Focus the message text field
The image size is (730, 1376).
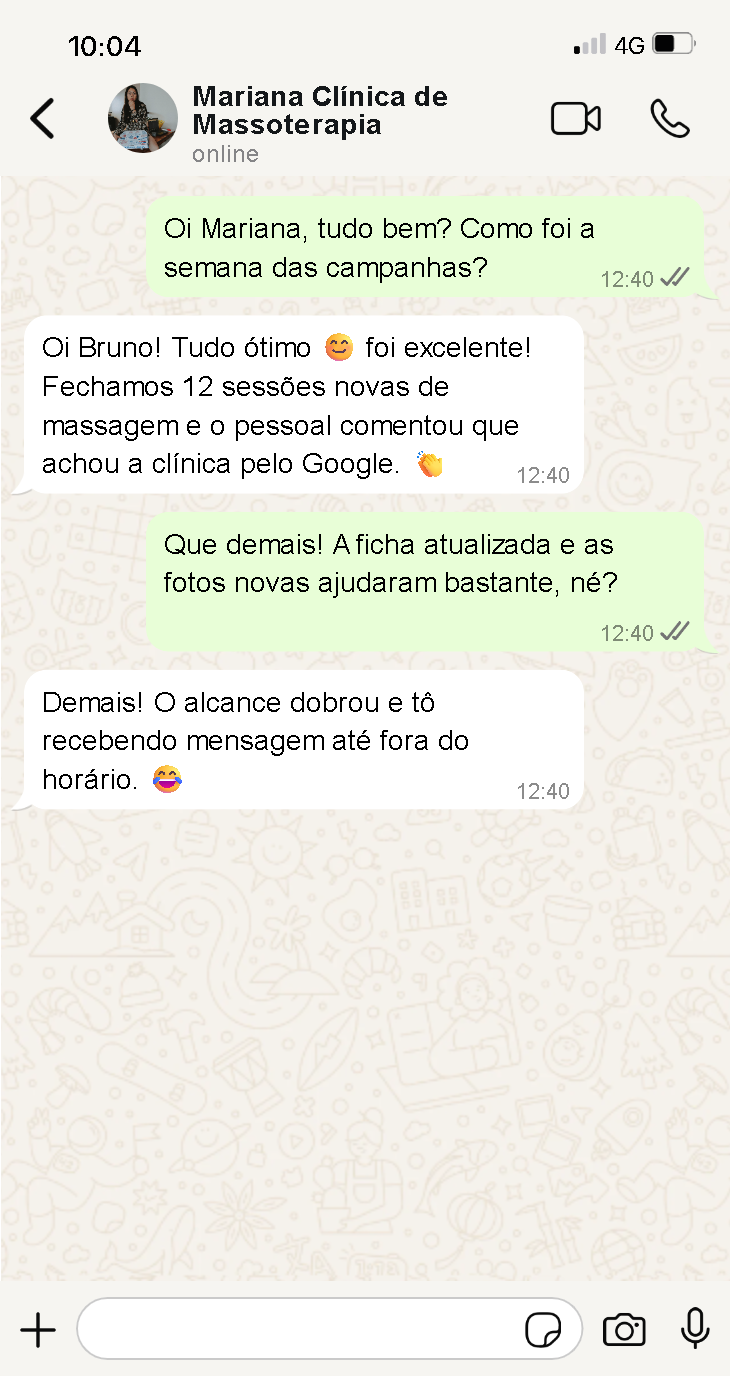(x=300, y=1329)
